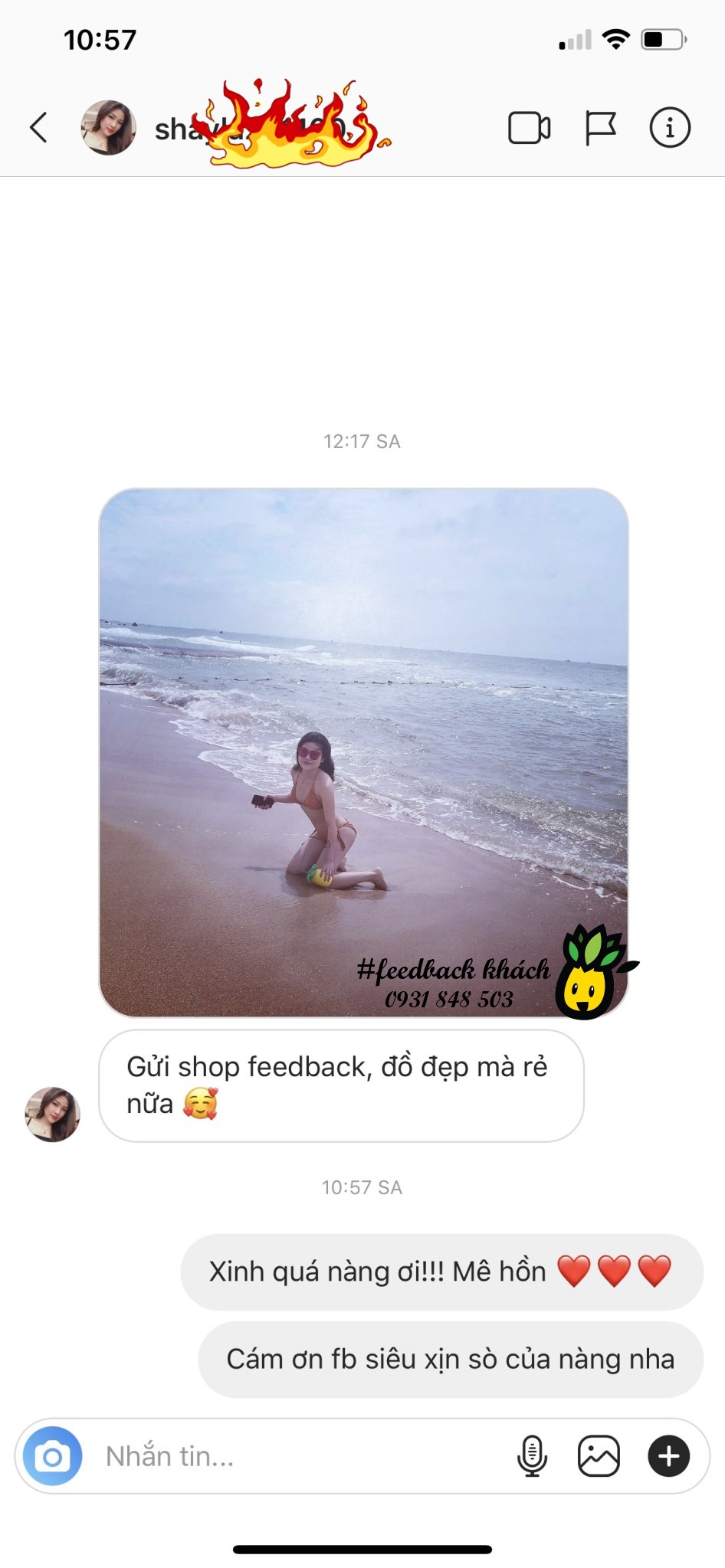Viewport: 725px width, 1568px height.
Task: Open the camera from message bar
Action: point(52,1455)
